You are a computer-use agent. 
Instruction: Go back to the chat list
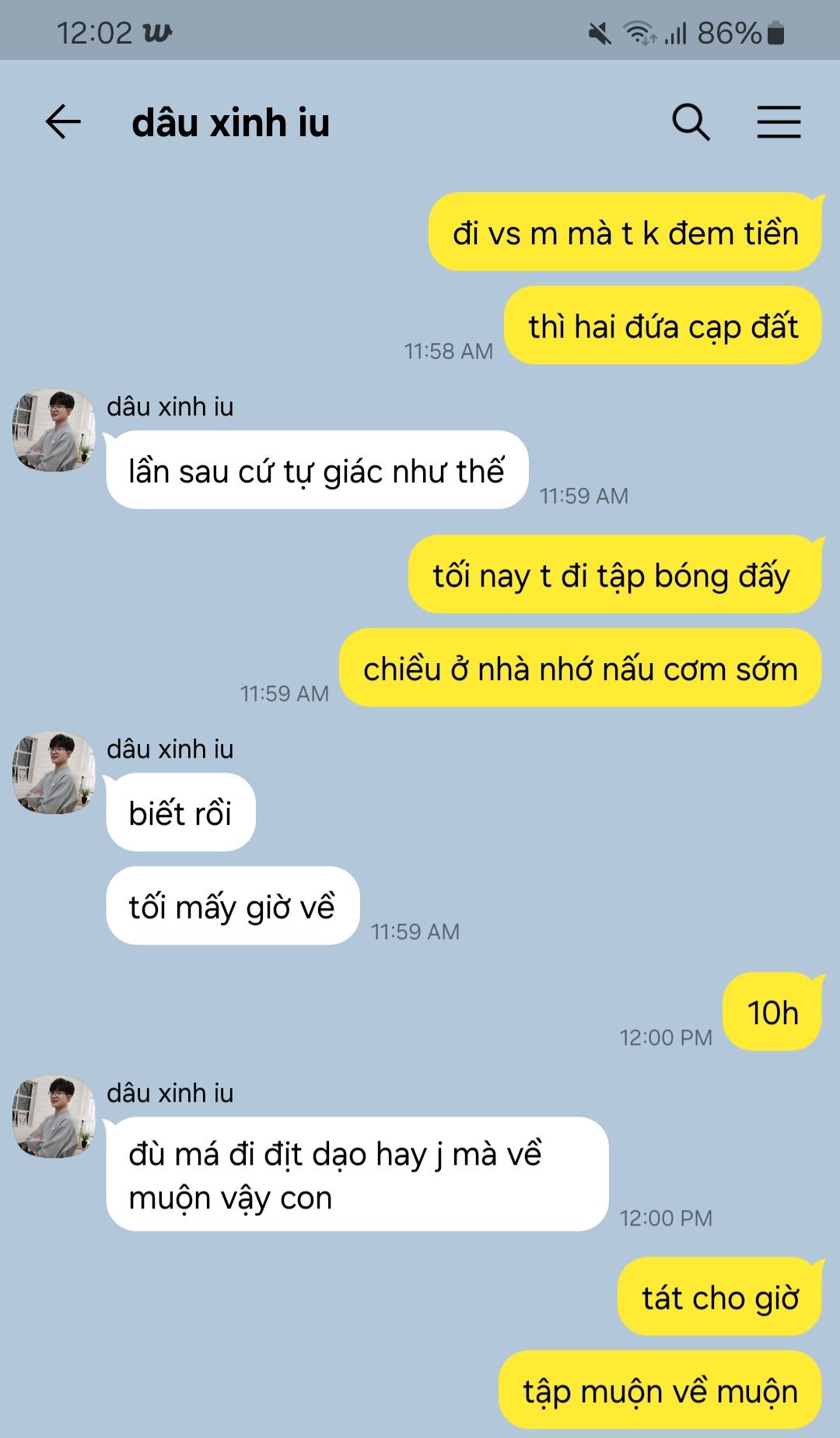pyautogui.click(x=63, y=122)
